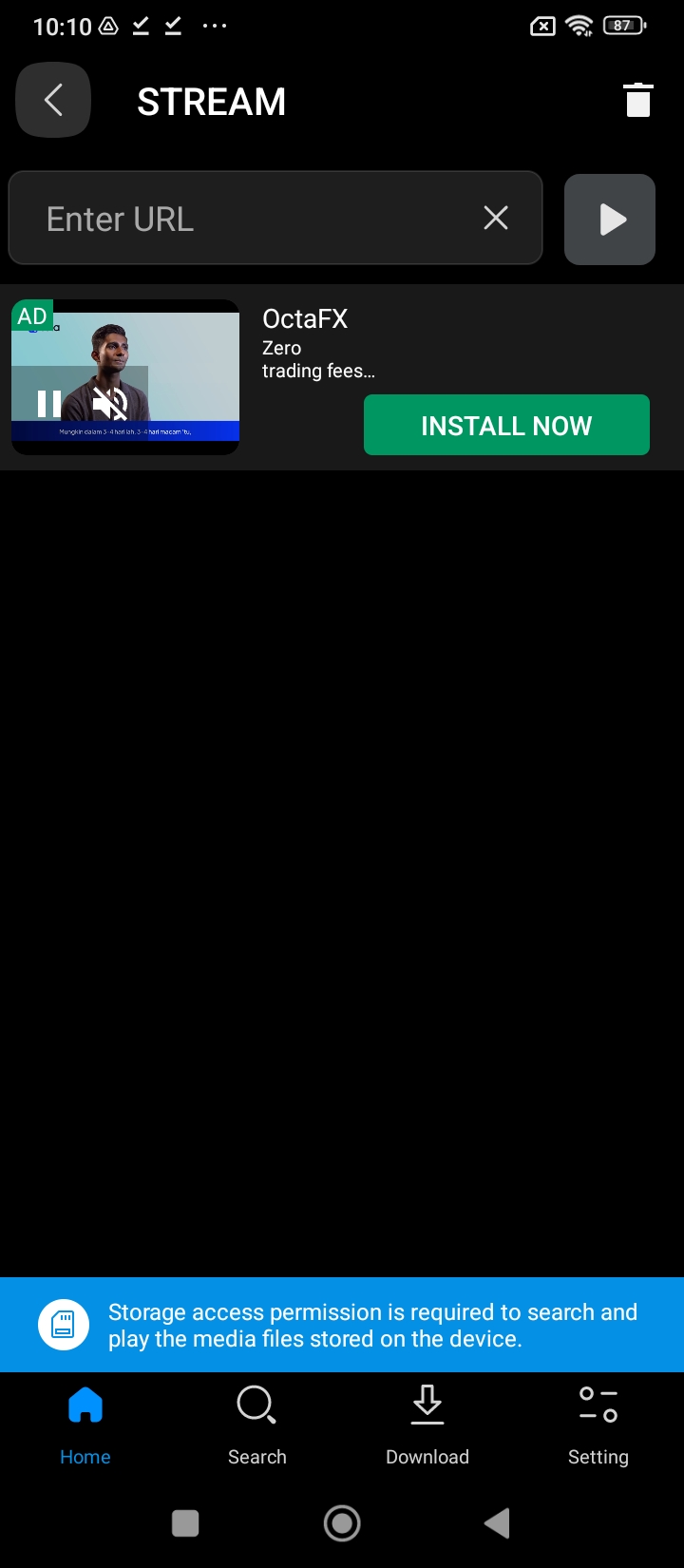Tap the system home button
Viewport: 684px width, 1568px height.
click(342, 1523)
